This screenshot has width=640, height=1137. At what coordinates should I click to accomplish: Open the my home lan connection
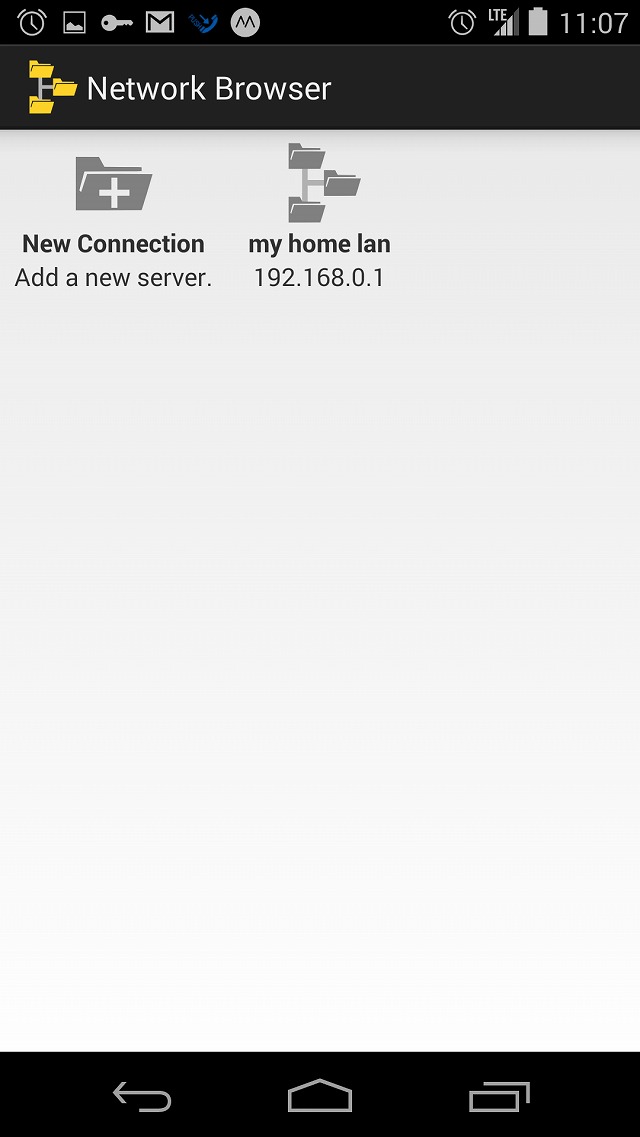point(320,218)
